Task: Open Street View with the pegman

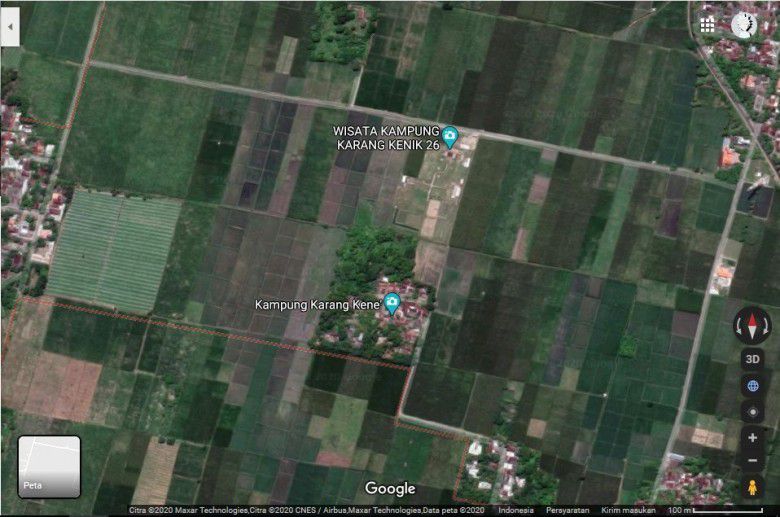Action: pos(752,487)
